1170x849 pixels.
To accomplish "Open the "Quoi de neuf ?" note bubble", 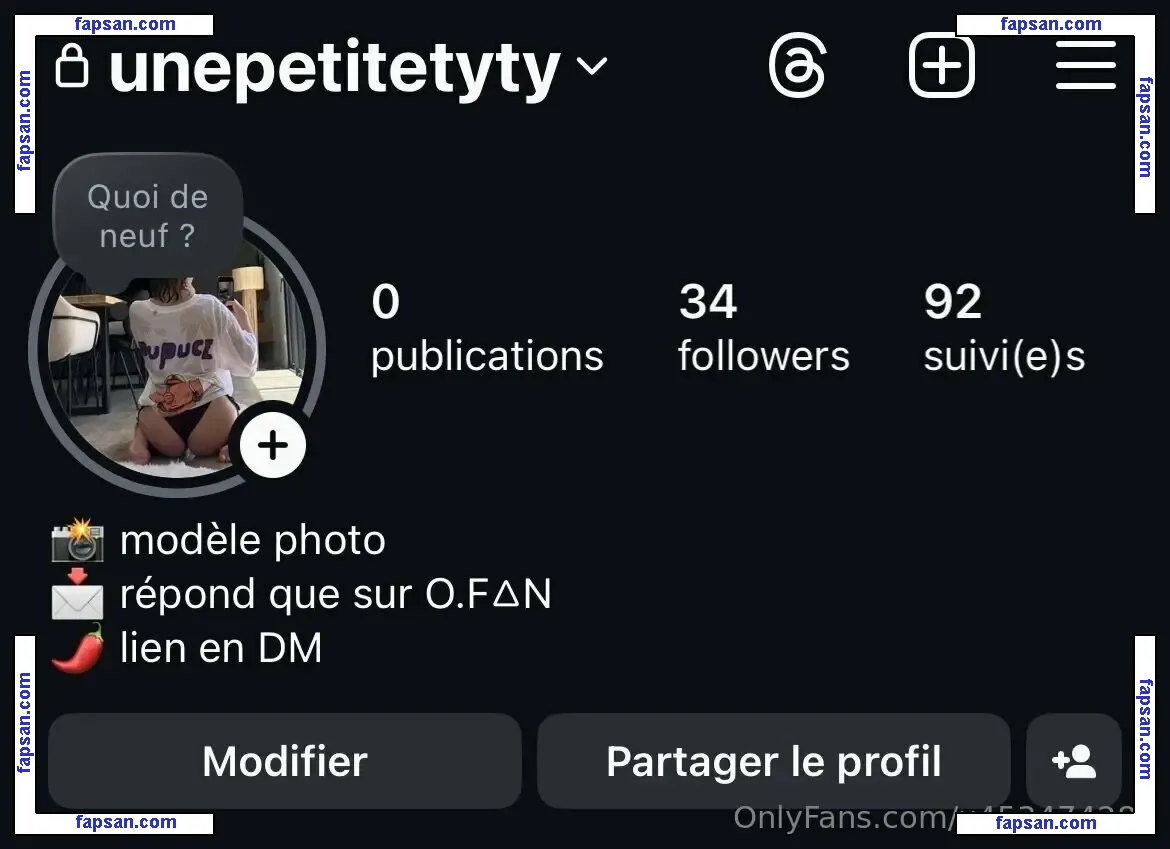I will [x=147, y=217].
